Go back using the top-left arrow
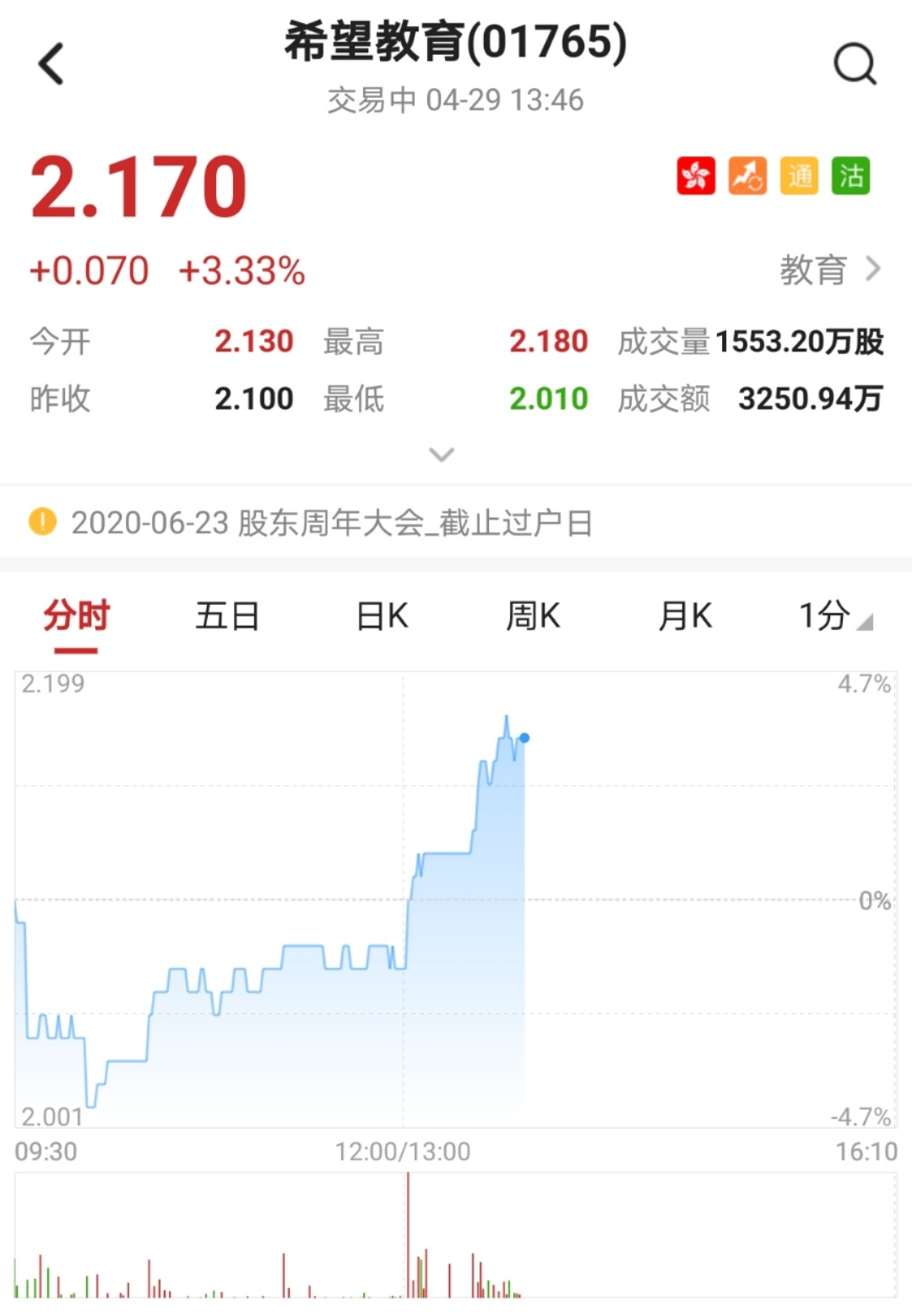 (x=52, y=64)
